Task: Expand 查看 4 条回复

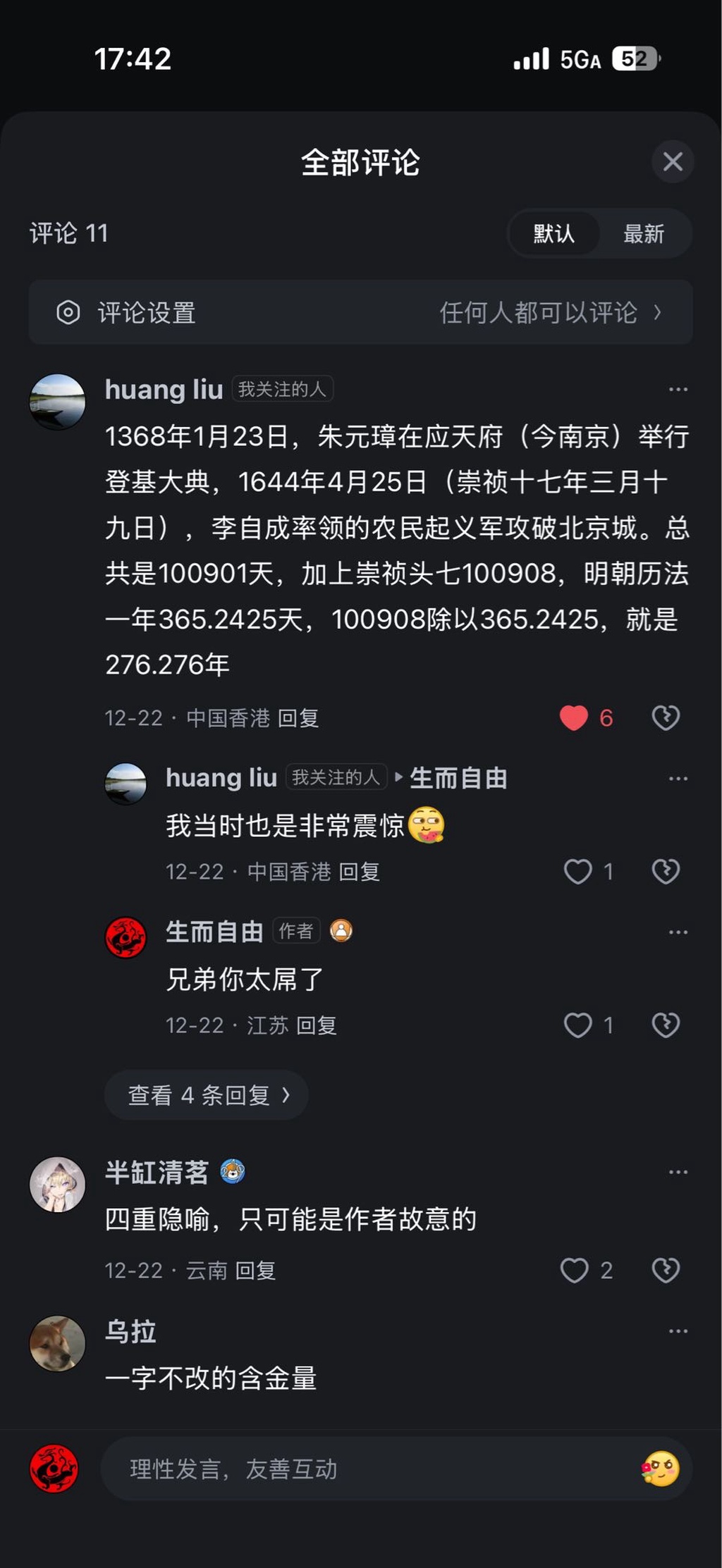Action: coord(207,1094)
